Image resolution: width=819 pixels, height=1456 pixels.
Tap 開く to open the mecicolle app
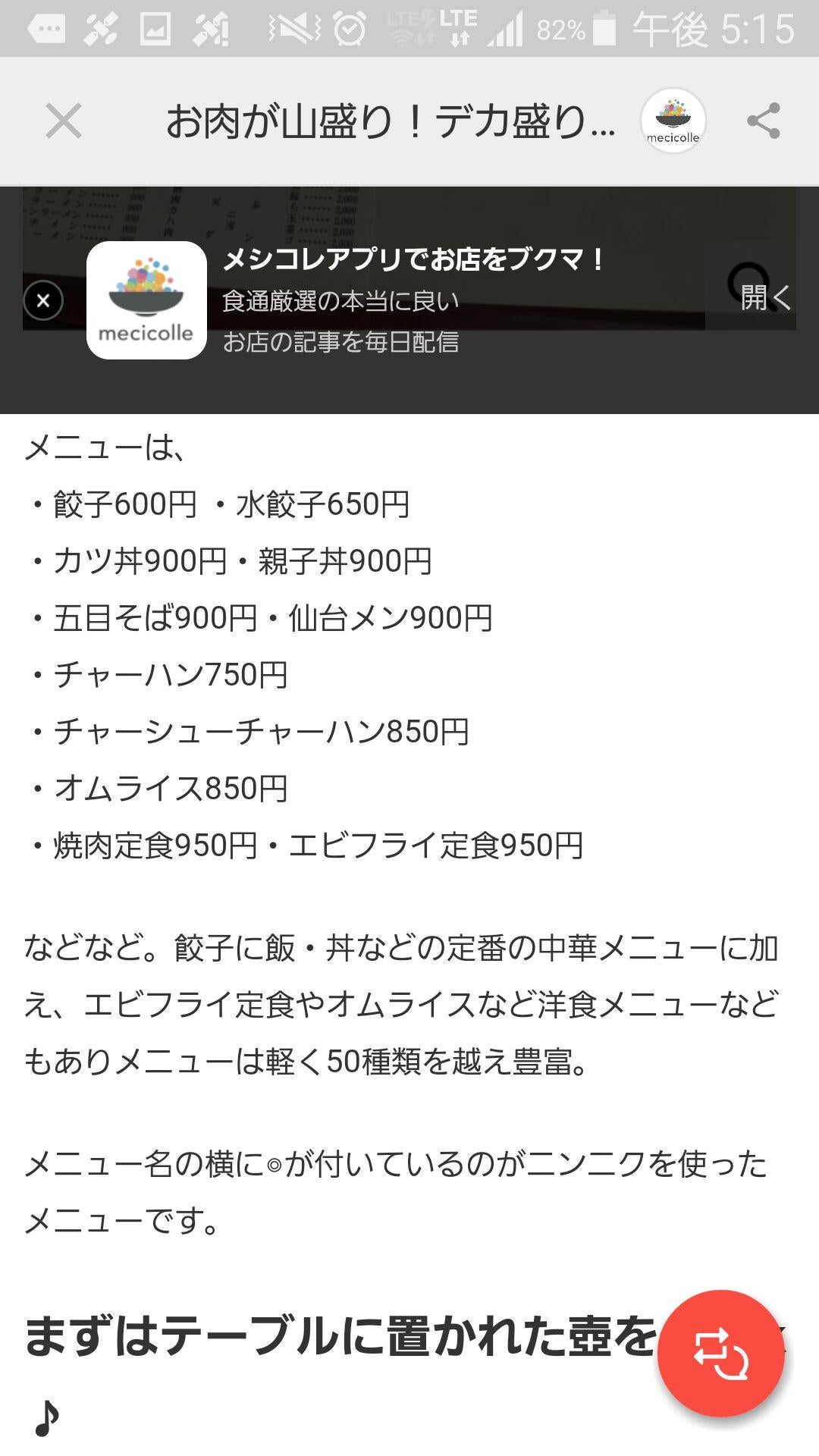(764, 297)
